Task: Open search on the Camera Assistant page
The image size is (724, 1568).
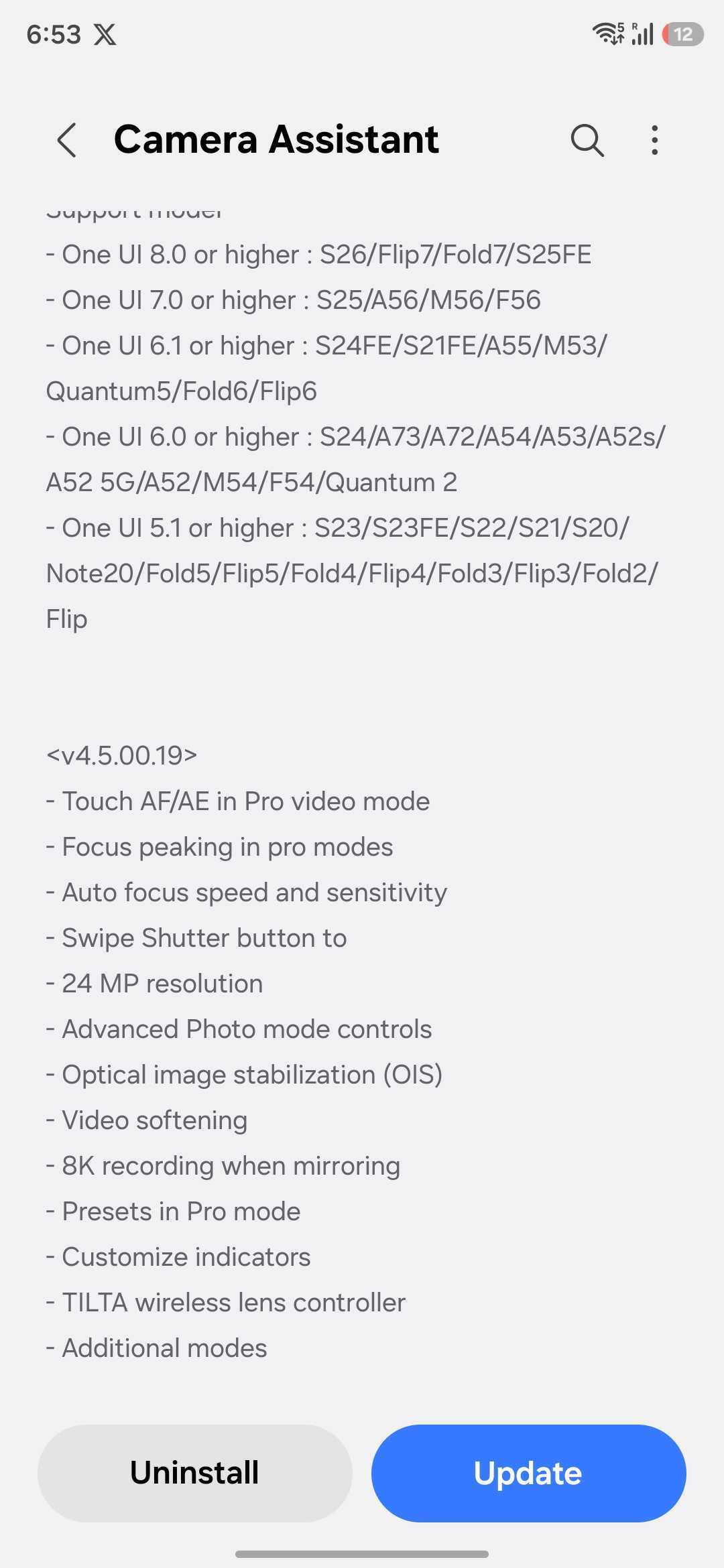Action: pos(586,140)
